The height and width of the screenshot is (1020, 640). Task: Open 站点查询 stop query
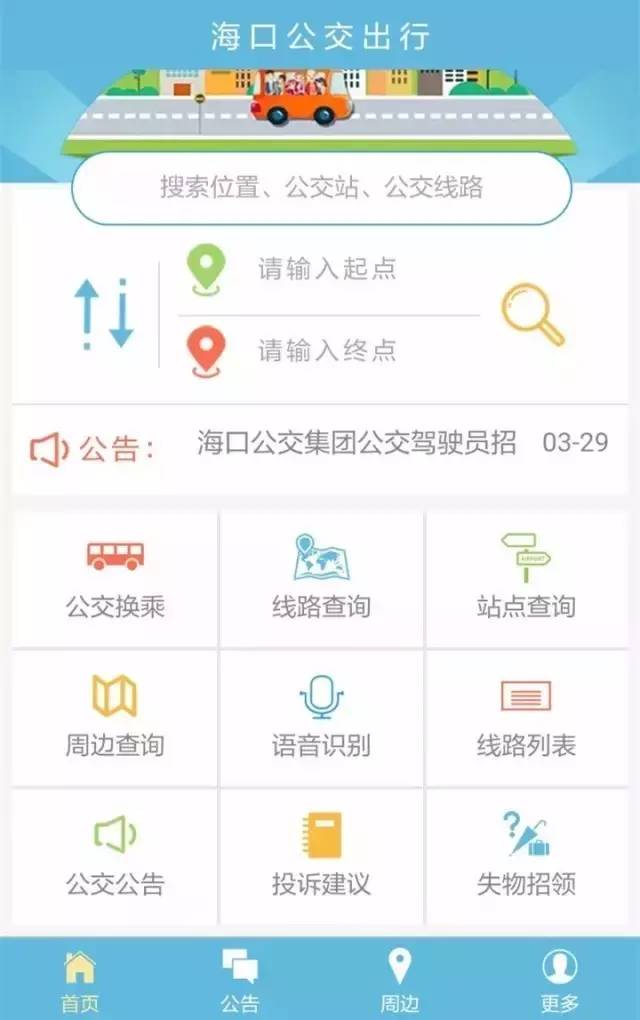(x=526, y=579)
